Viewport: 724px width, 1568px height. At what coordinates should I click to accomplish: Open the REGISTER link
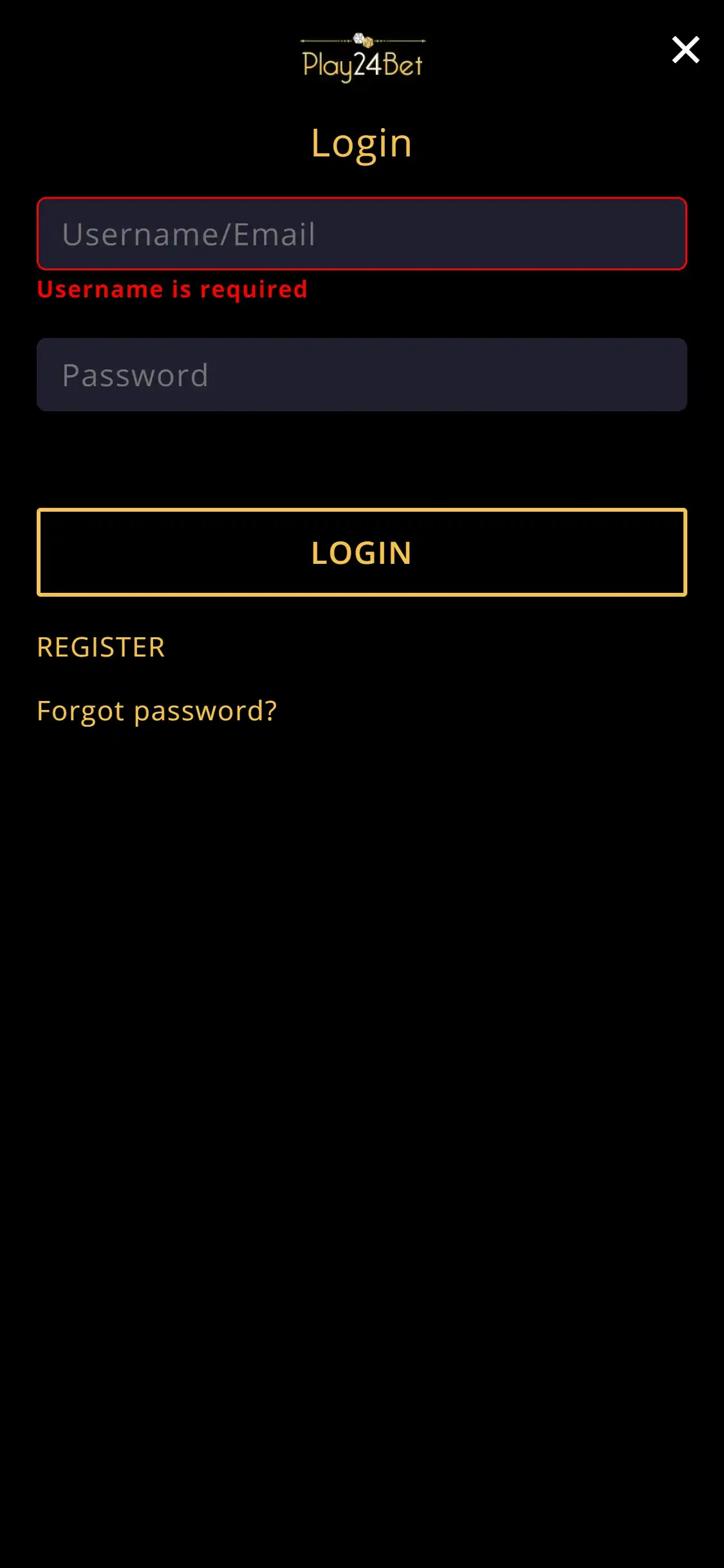click(101, 647)
